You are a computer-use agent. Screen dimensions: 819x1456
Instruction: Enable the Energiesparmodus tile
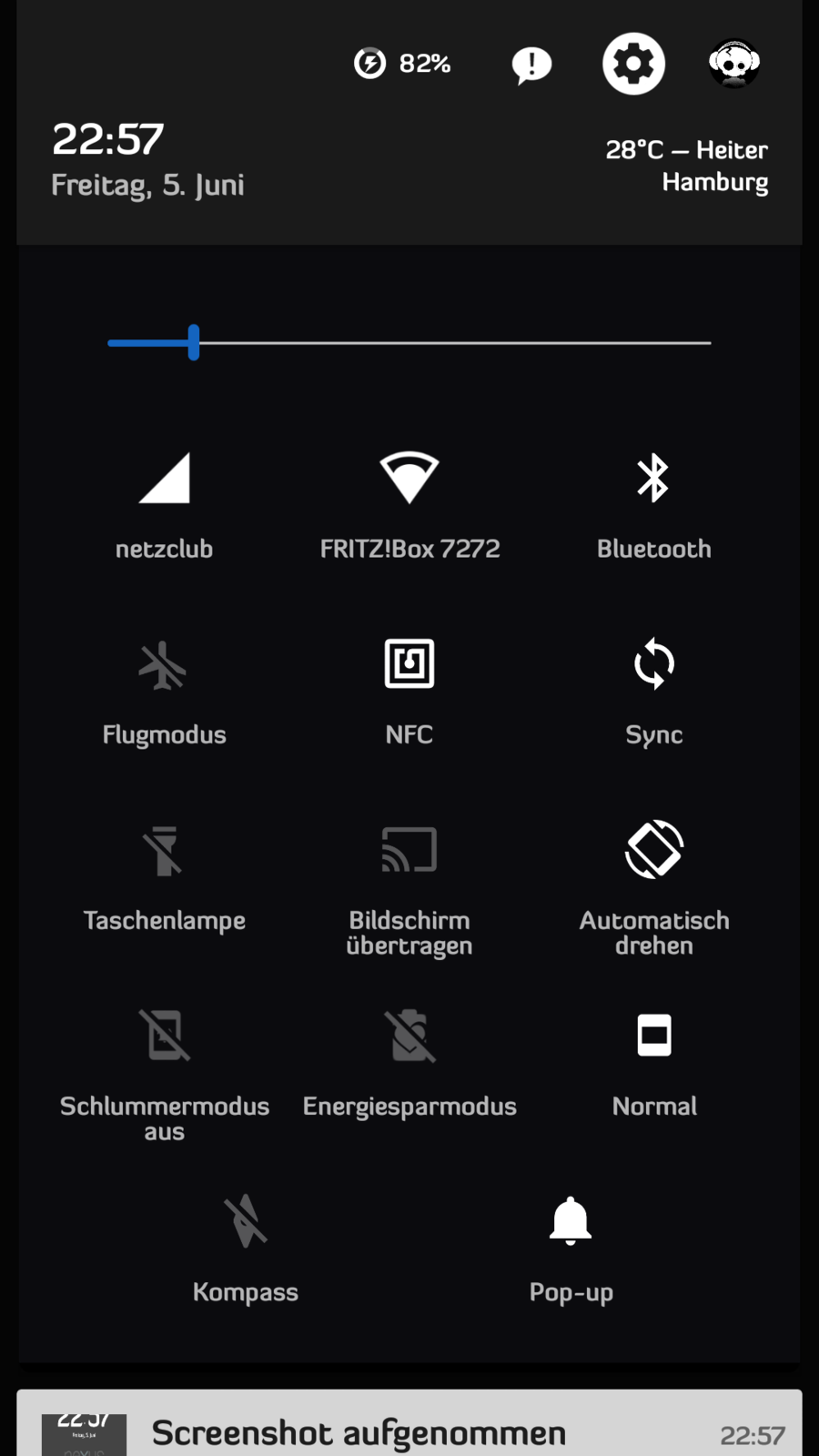coord(409,1036)
